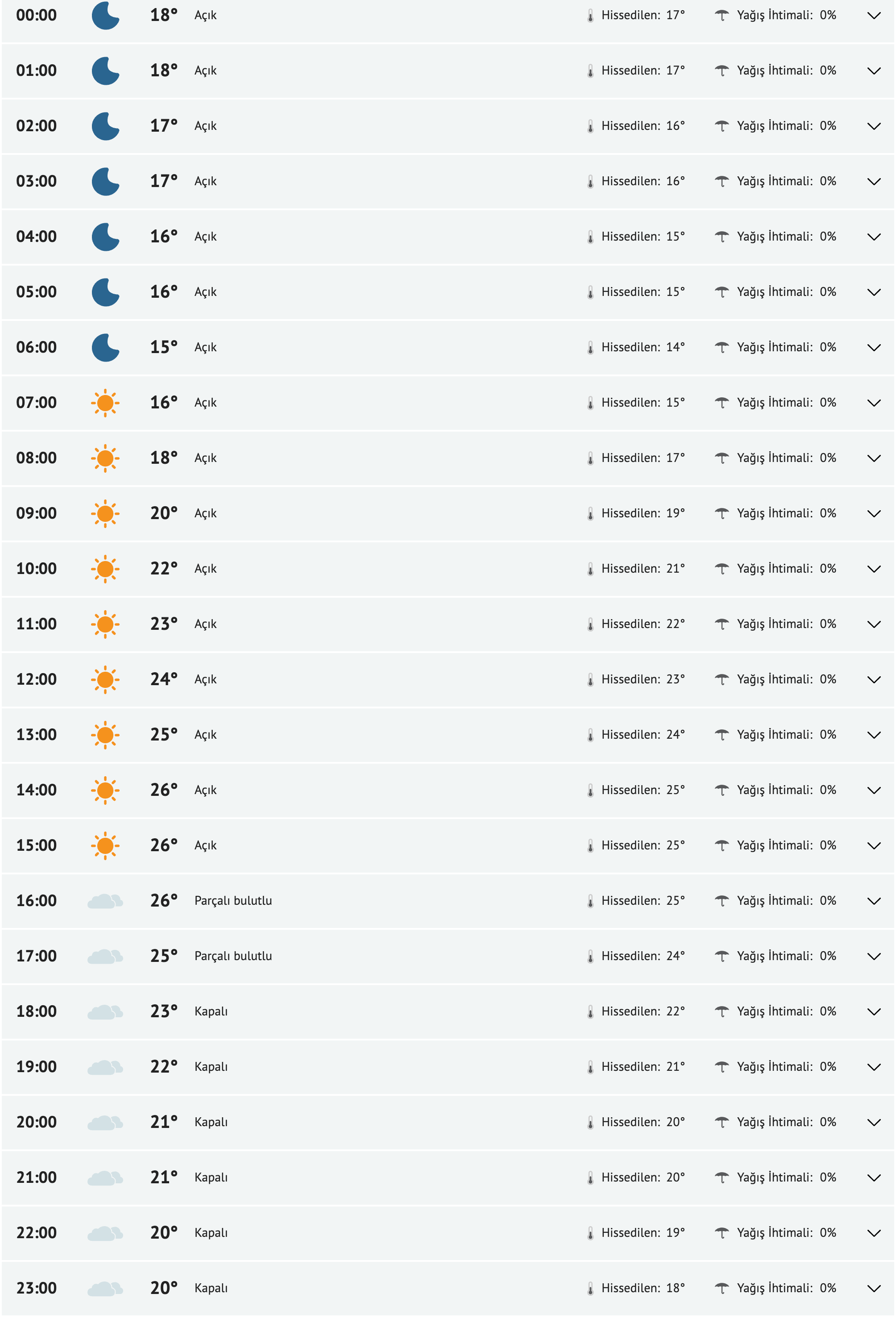Select the overcast cloud icon at 18:00
Viewport: 896px width, 1323px height.
coord(106,1011)
